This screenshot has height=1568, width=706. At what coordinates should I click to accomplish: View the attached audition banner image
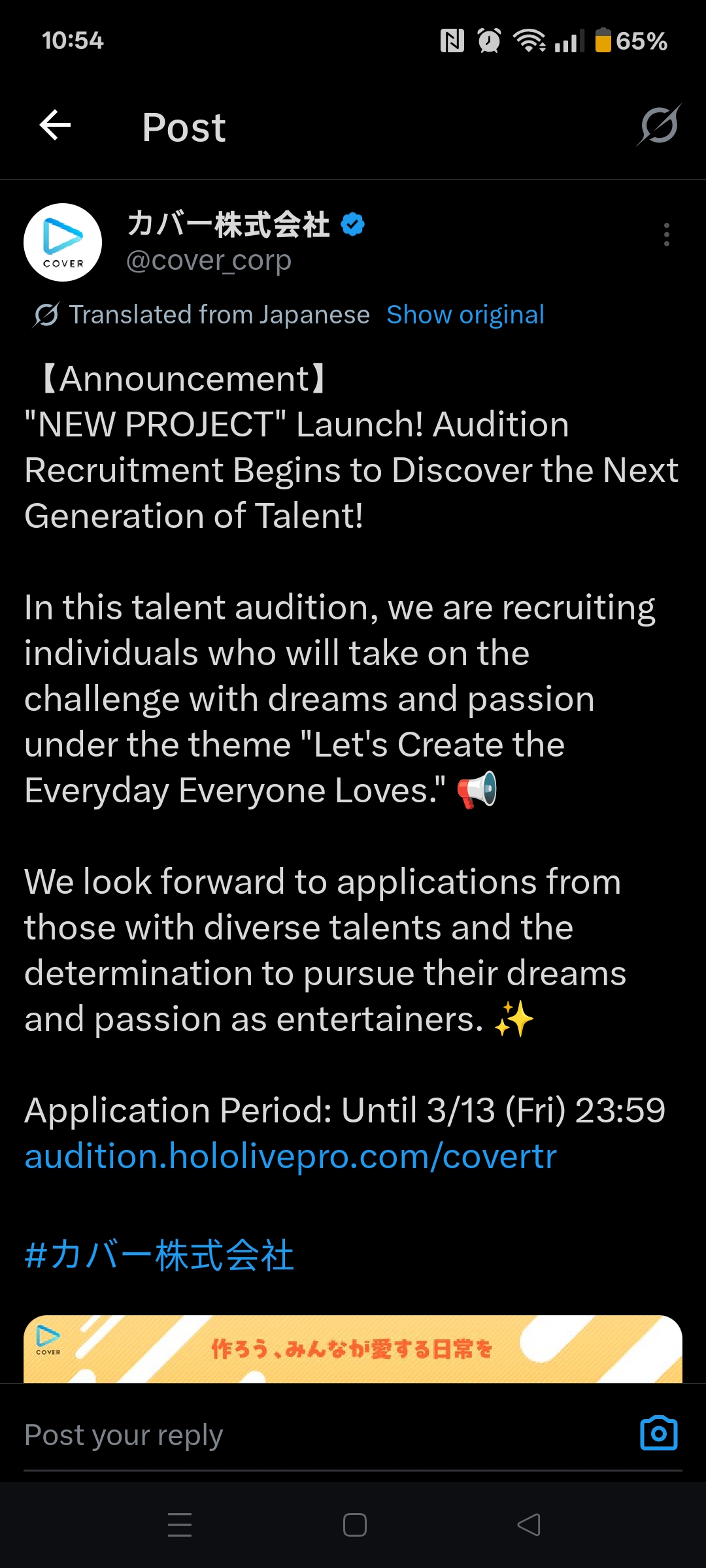point(353,1348)
